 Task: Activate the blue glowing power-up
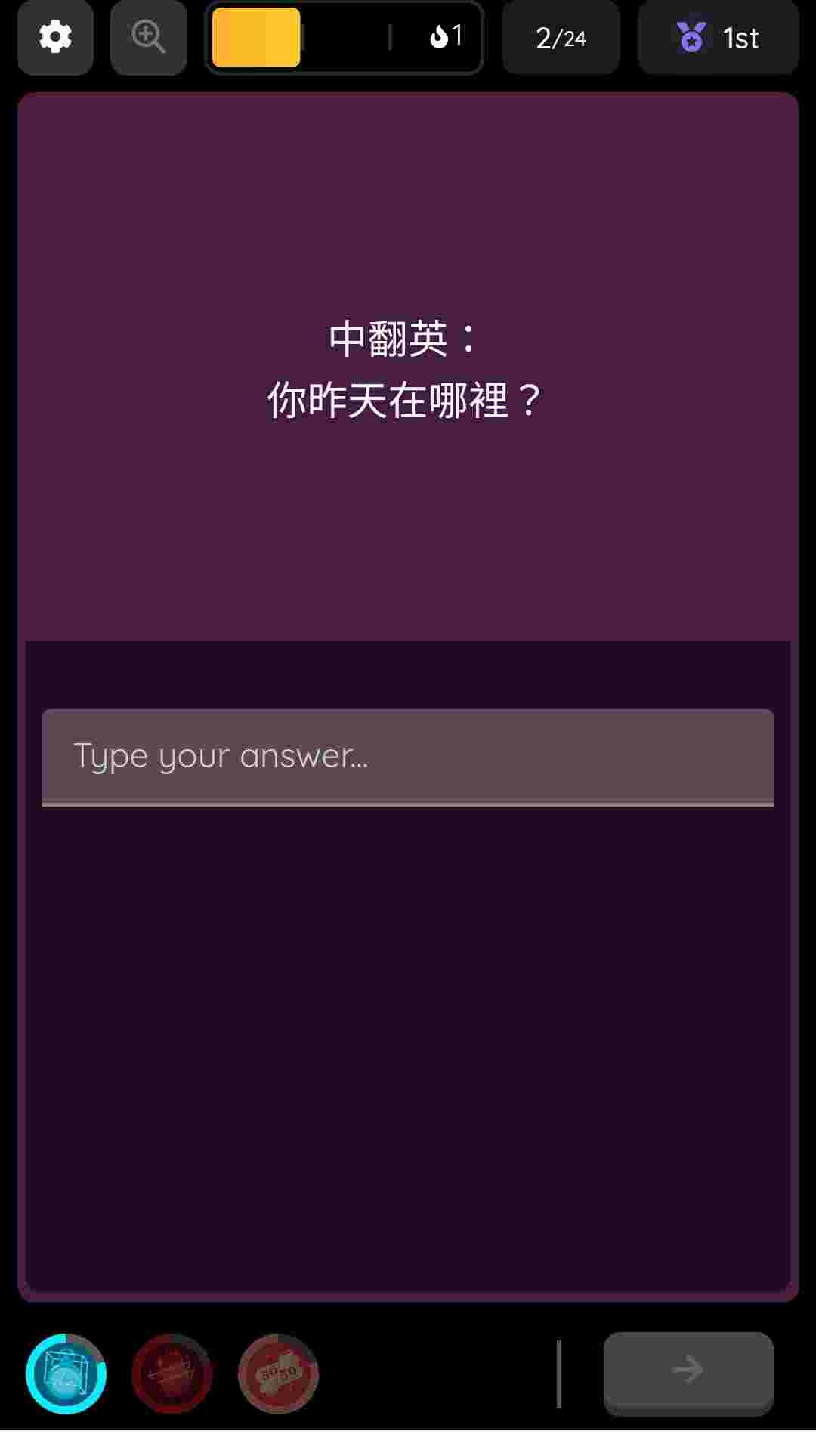[66, 1374]
